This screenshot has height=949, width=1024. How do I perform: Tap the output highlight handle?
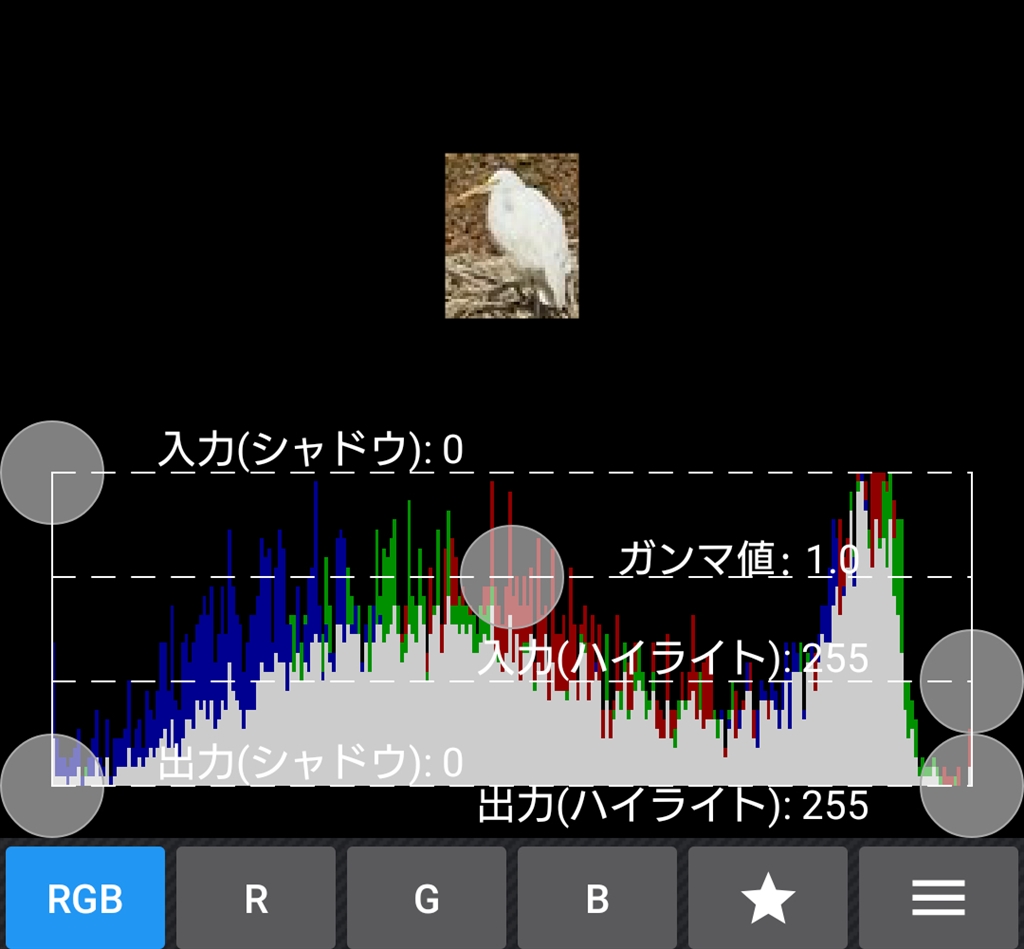971,785
